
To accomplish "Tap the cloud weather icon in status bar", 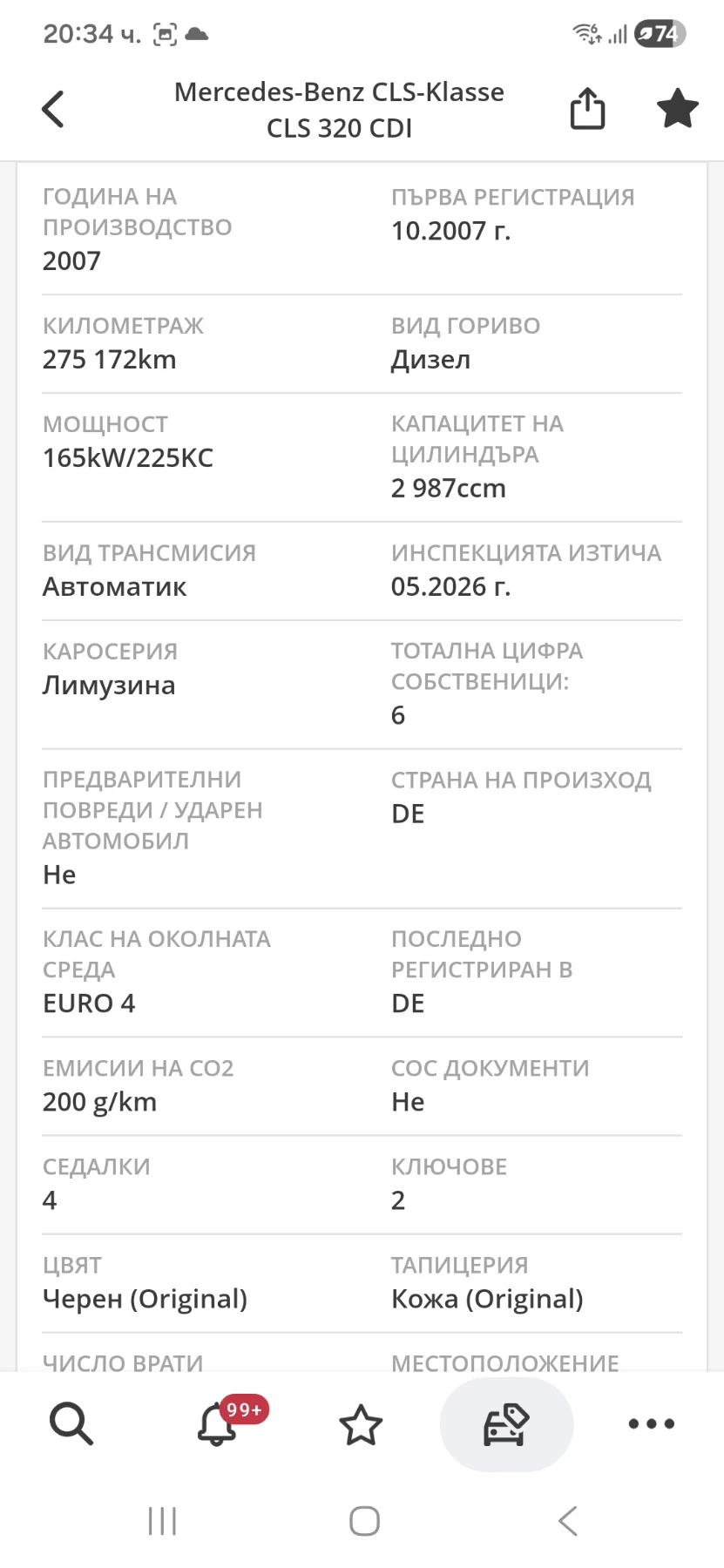I will 199,35.
